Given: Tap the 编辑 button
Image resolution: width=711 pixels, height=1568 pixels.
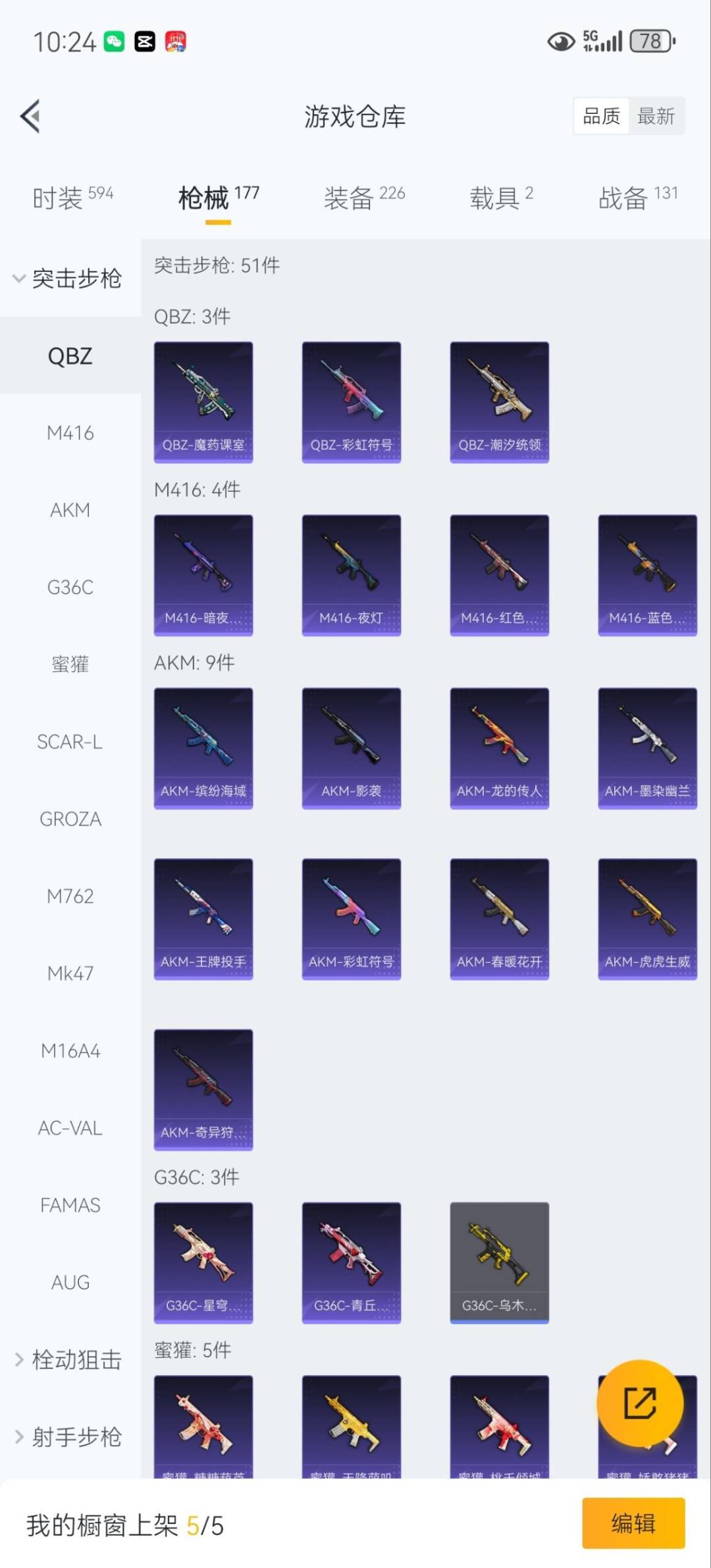Looking at the screenshot, I should 633,1525.
